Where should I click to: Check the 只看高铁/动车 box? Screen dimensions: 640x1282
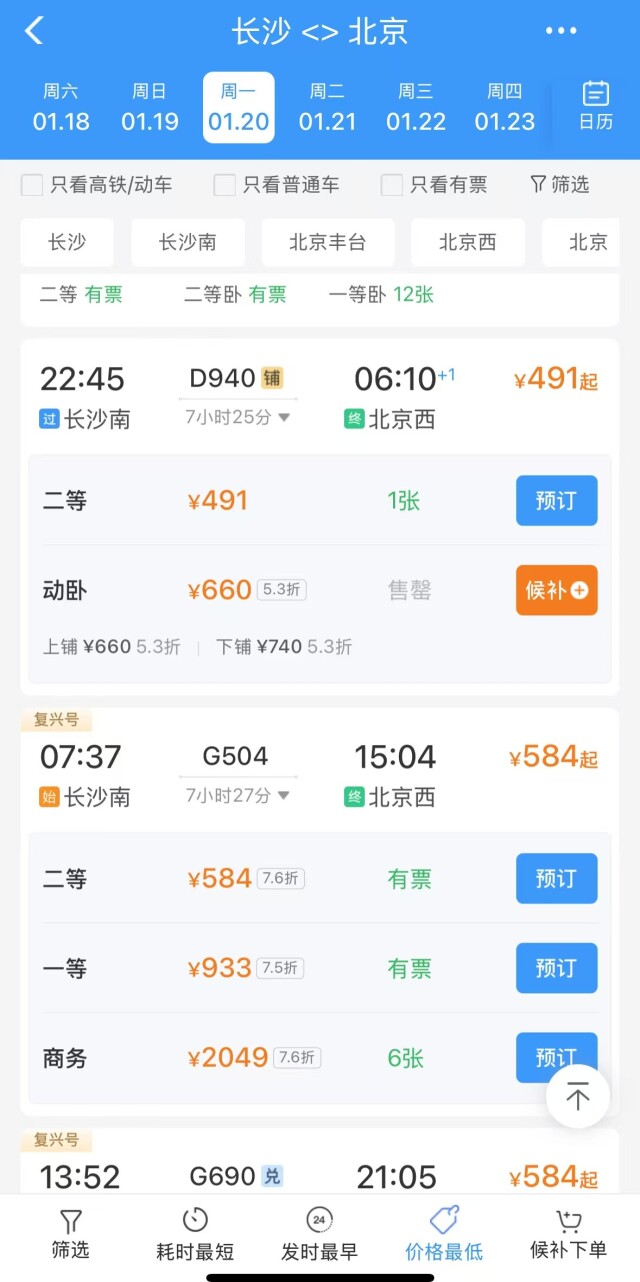click(97, 185)
